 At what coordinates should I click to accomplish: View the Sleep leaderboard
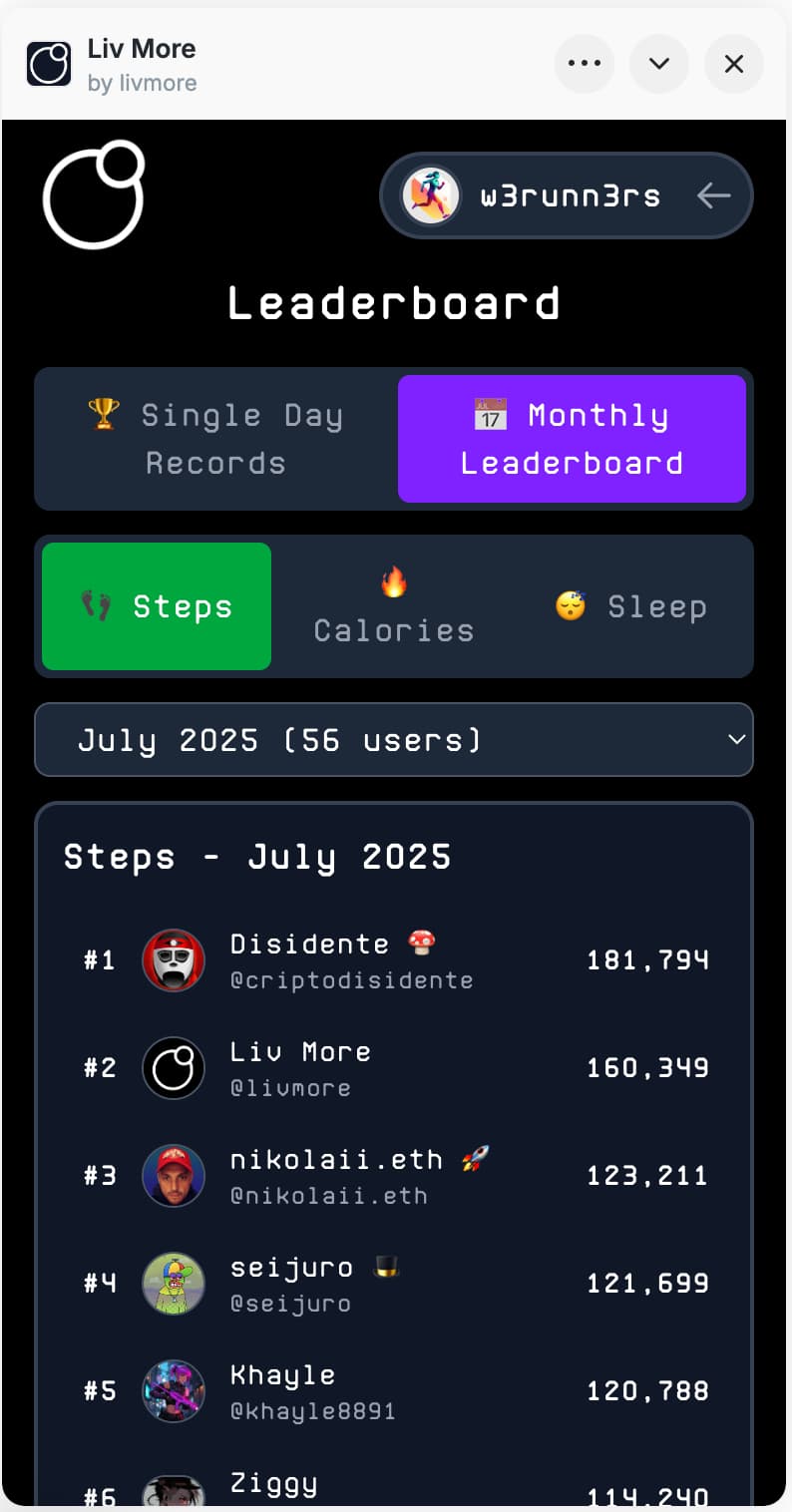pos(631,606)
